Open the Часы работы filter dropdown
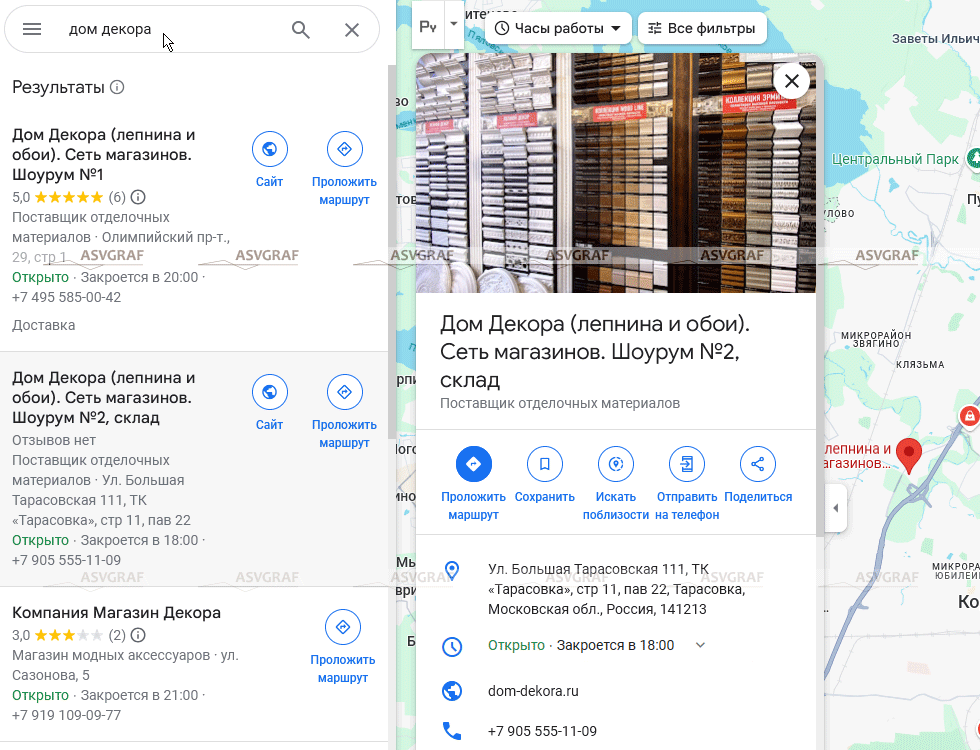Screen dimensions: 980x750 [558, 28]
